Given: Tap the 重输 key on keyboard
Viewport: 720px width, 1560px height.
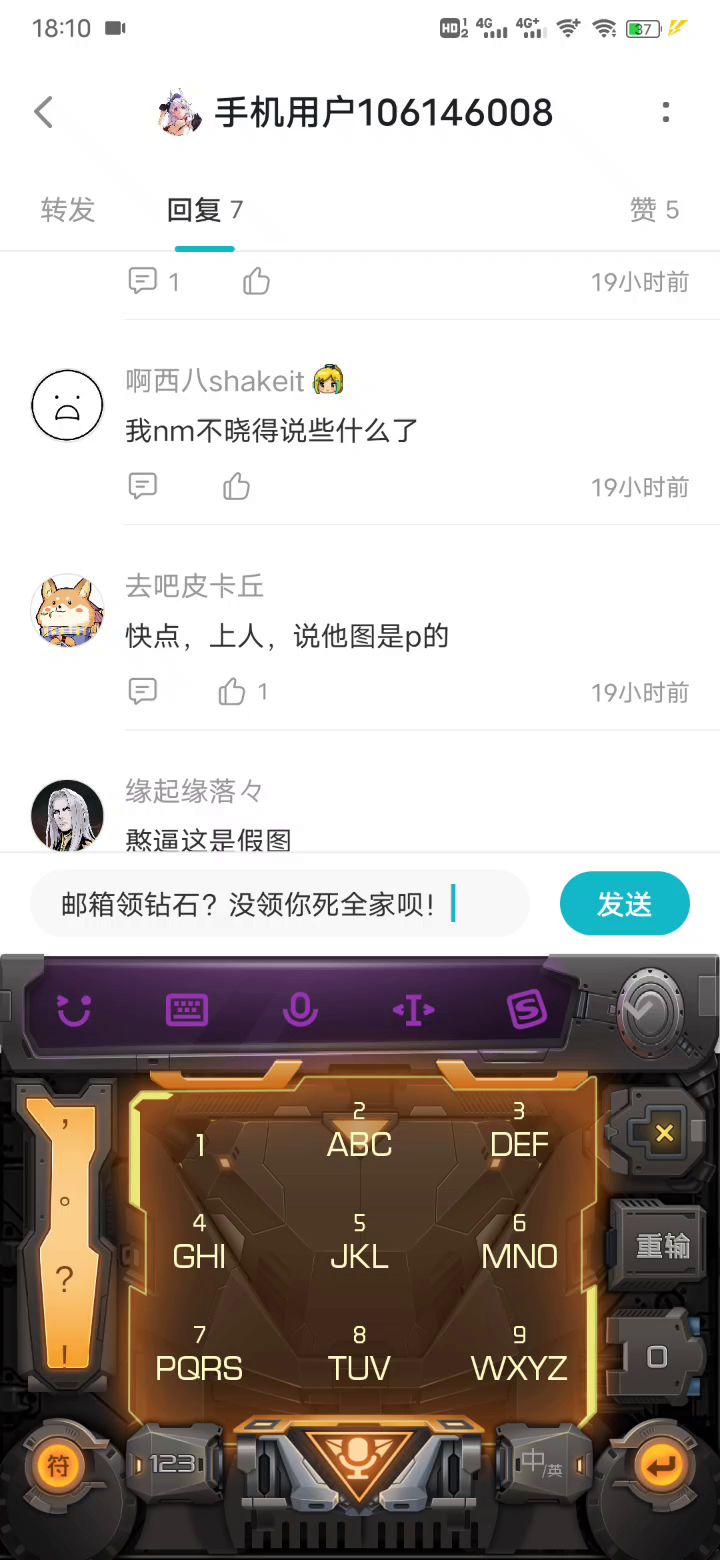Looking at the screenshot, I should [x=662, y=1246].
